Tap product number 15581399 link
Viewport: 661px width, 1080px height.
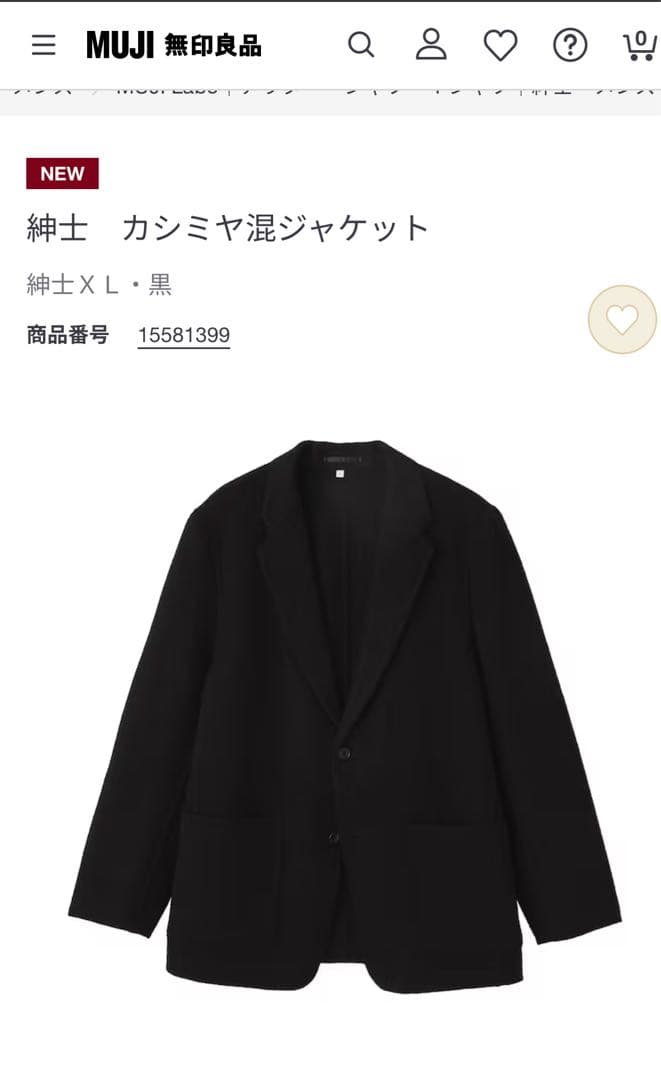click(184, 335)
